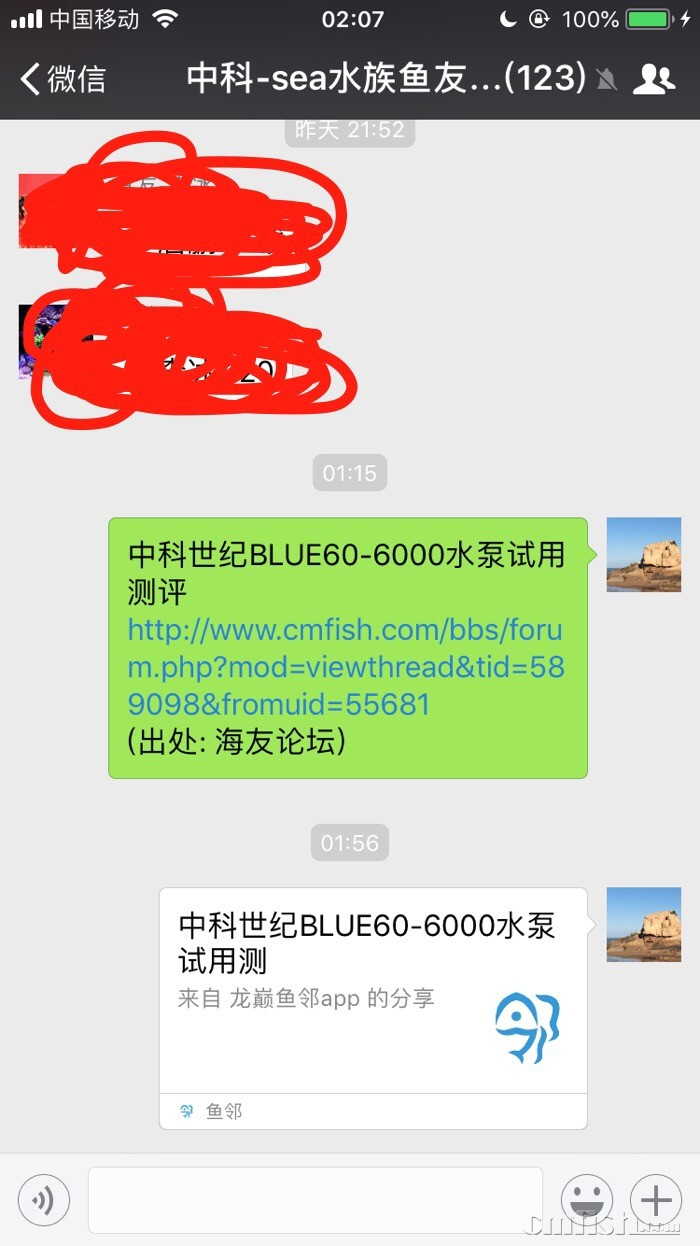Viewport: 700px width, 1246px height.
Task: Open the emoji sticker panel
Action: click(587, 1200)
